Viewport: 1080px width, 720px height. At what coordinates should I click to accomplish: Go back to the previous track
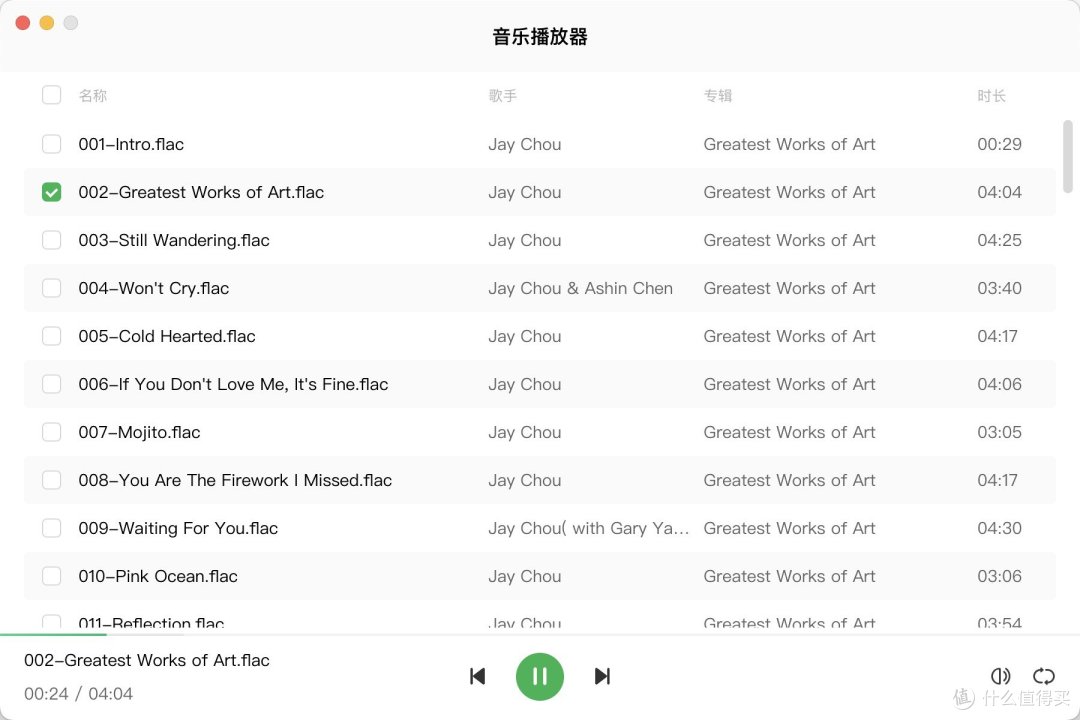coord(478,676)
